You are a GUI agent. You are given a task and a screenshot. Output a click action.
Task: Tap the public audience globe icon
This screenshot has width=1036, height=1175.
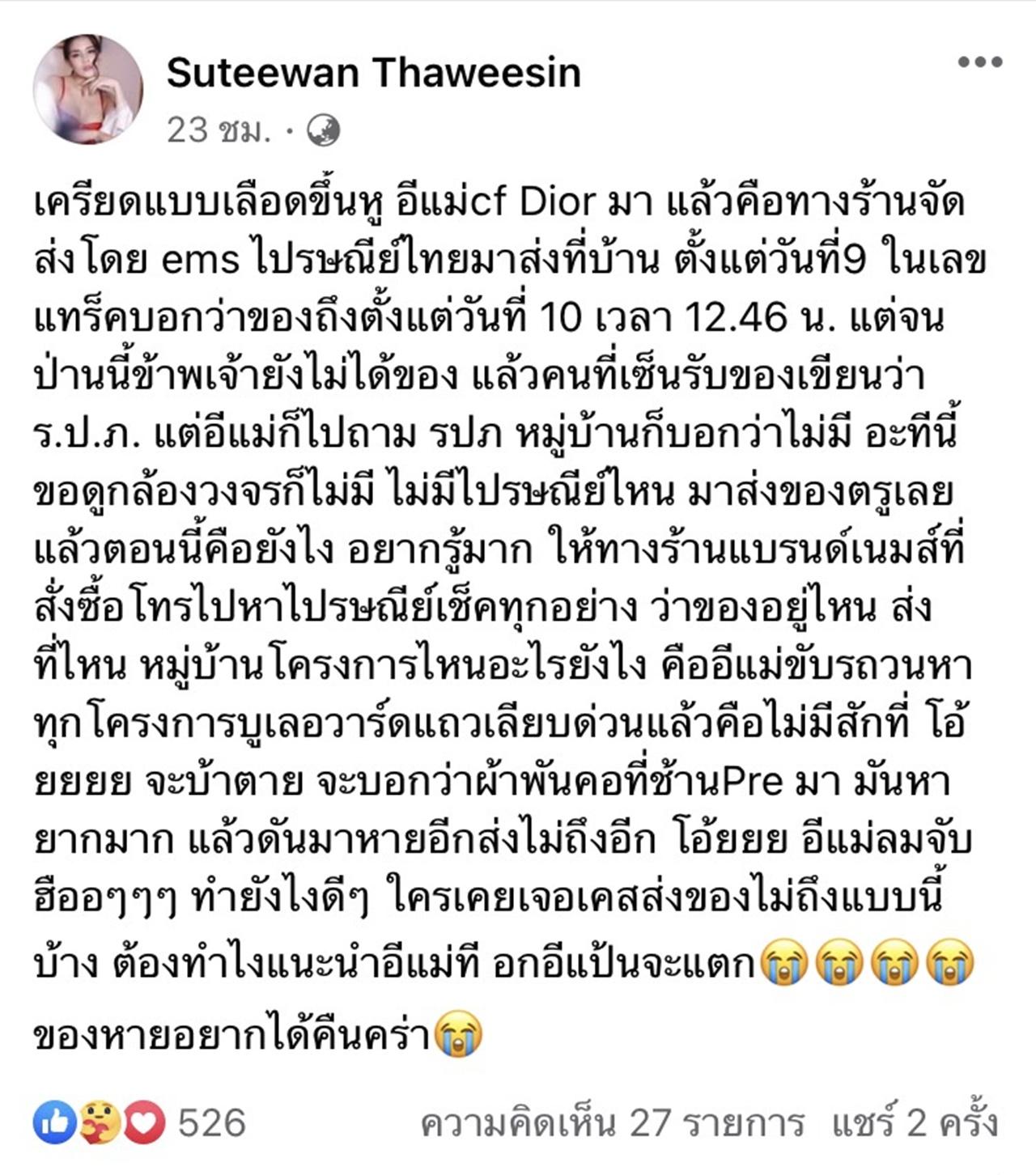(323, 130)
